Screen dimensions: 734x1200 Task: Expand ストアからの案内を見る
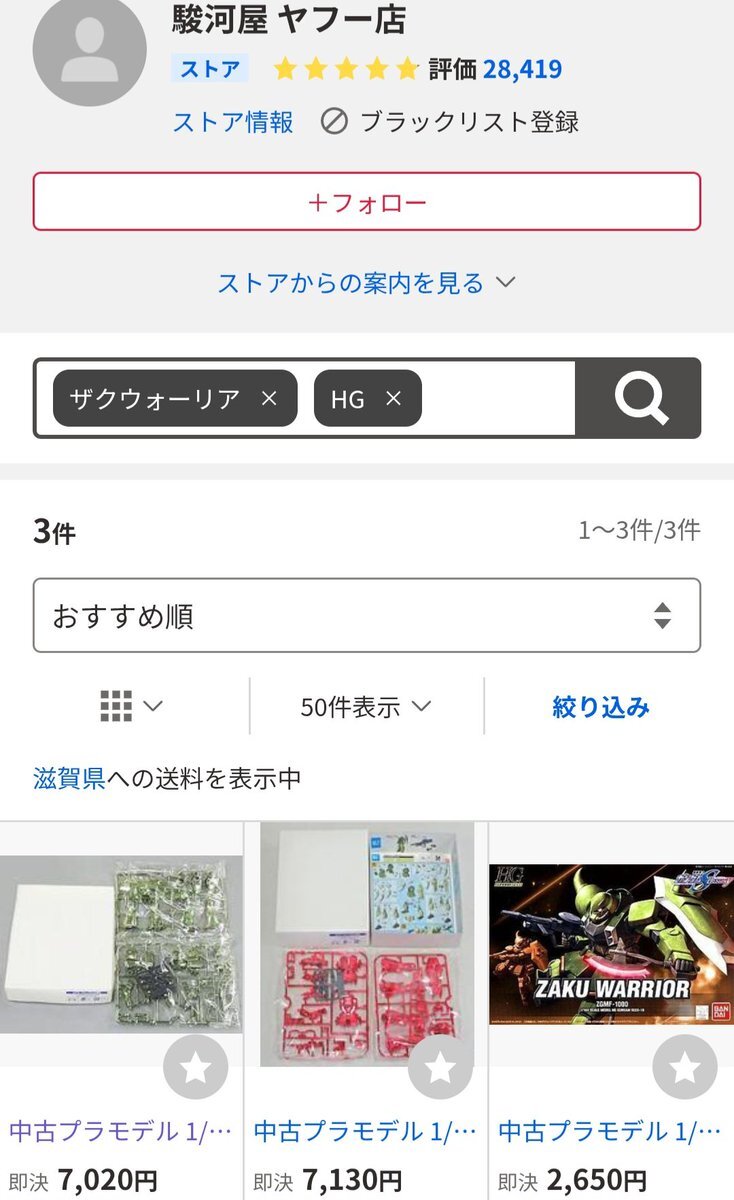[x=367, y=283]
